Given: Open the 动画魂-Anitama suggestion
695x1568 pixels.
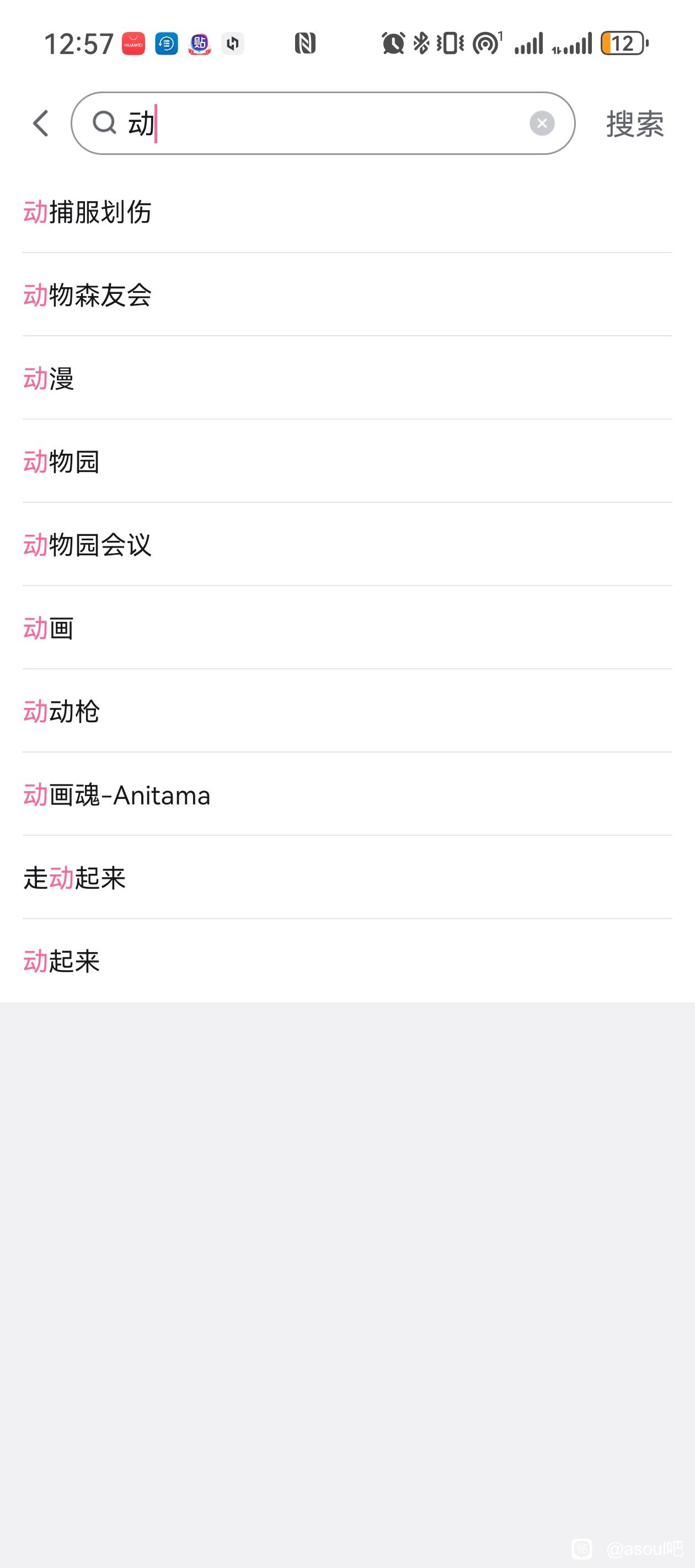Looking at the screenshot, I should 117,795.
